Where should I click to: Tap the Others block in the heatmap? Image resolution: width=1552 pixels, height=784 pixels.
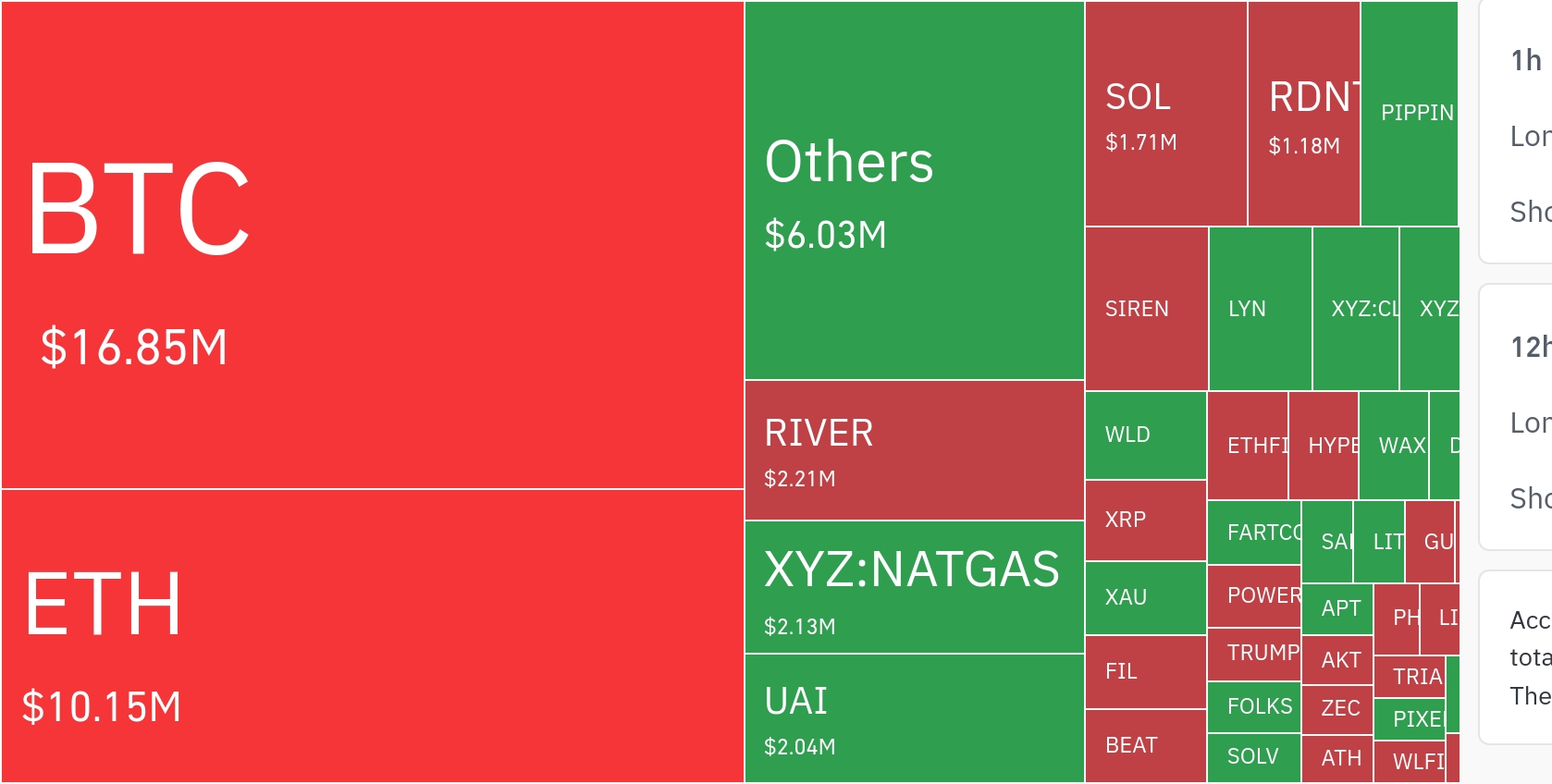[914, 191]
